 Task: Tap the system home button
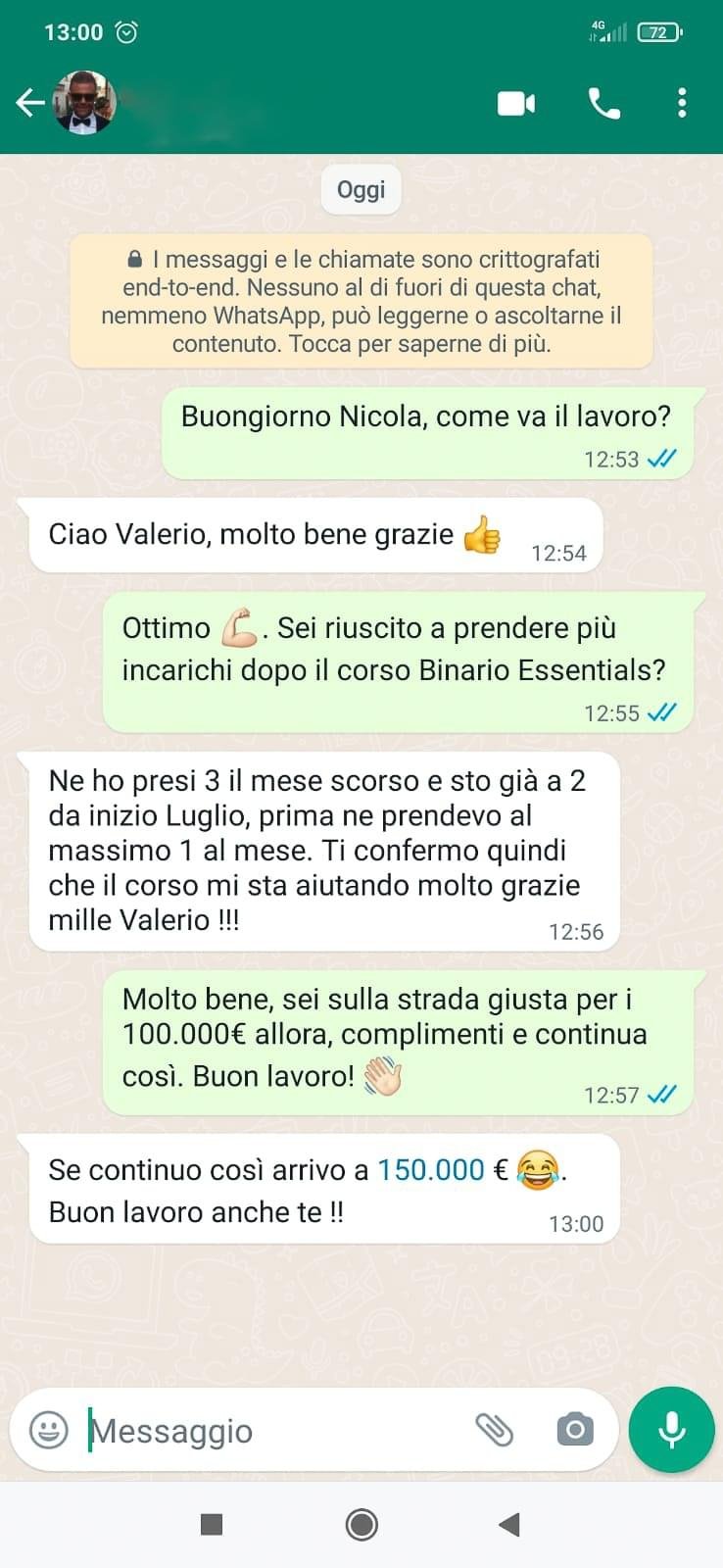coord(361,1524)
